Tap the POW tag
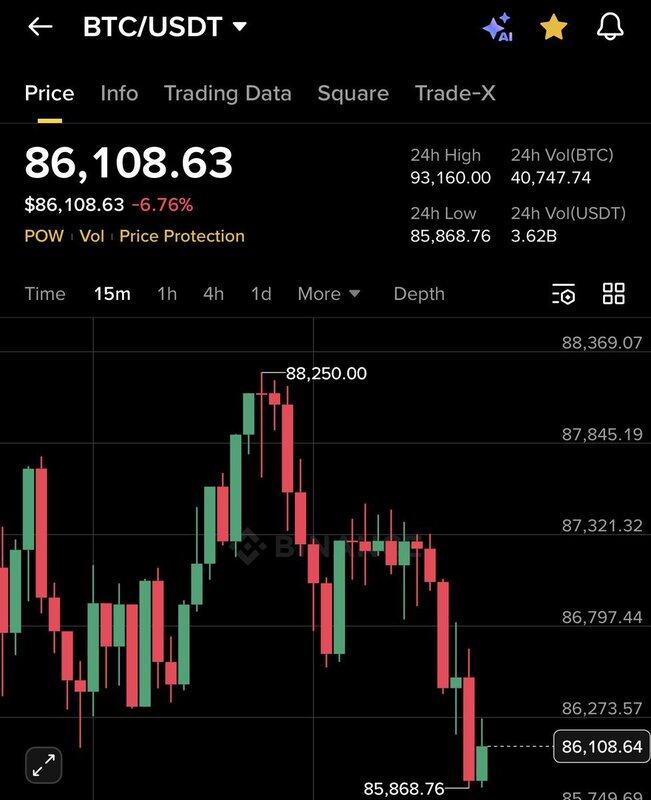The width and height of the screenshot is (651, 800). click(x=44, y=236)
